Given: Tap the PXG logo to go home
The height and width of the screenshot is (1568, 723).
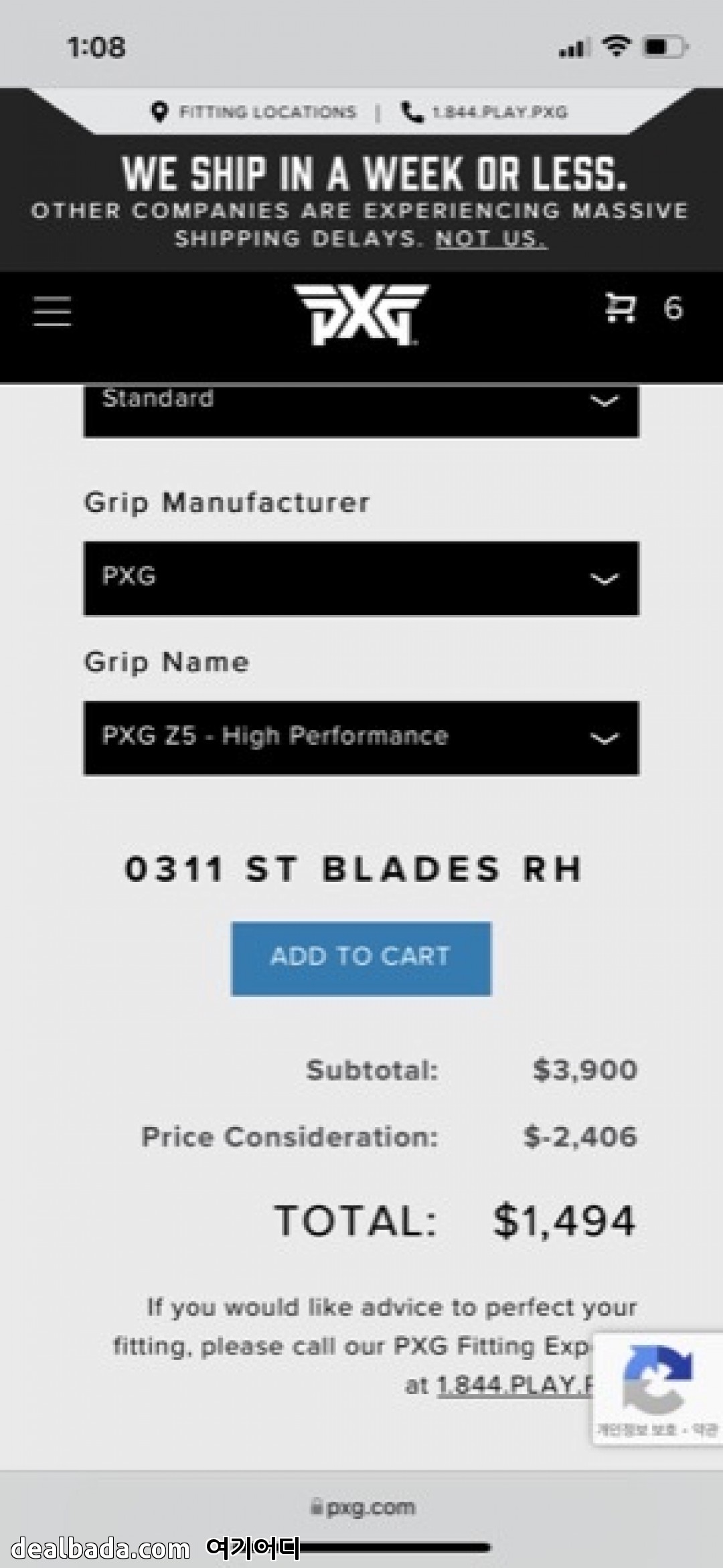Looking at the screenshot, I should point(361,314).
